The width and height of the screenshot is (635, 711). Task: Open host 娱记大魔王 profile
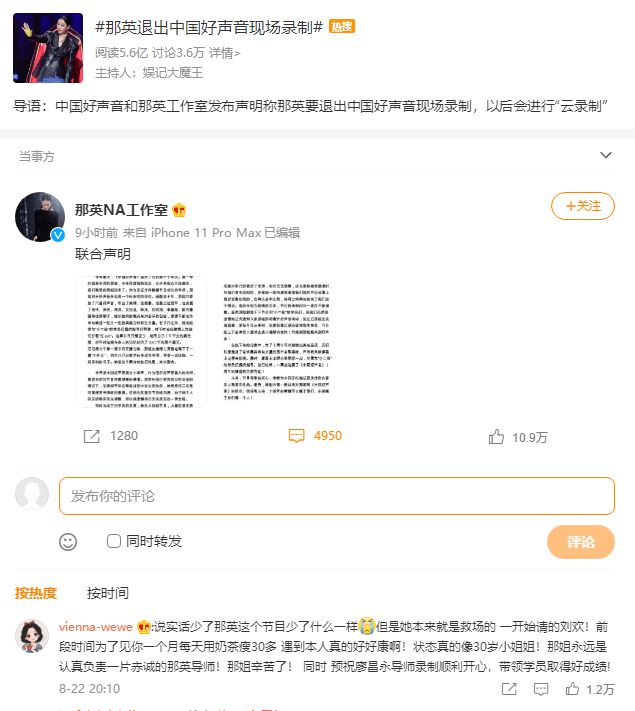[x=171, y=72]
